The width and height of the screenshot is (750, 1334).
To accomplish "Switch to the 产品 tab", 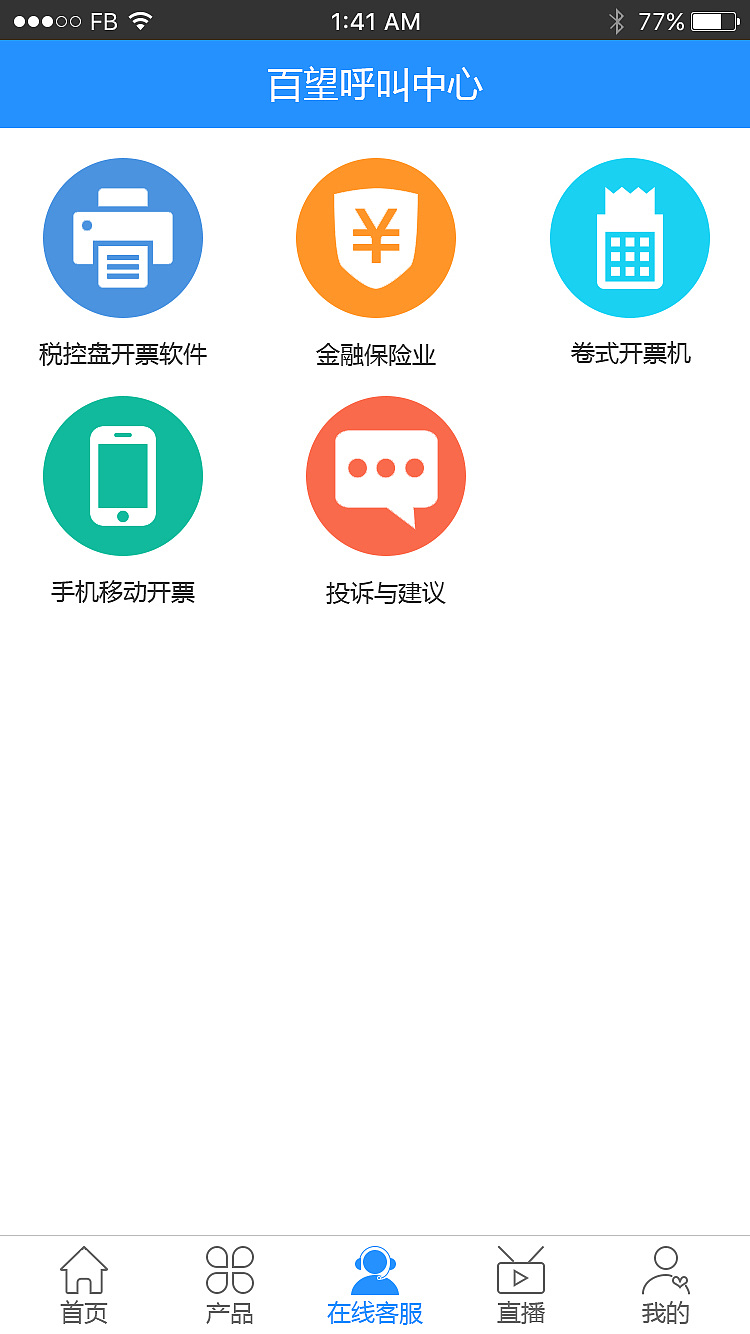I will (x=229, y=1286).
